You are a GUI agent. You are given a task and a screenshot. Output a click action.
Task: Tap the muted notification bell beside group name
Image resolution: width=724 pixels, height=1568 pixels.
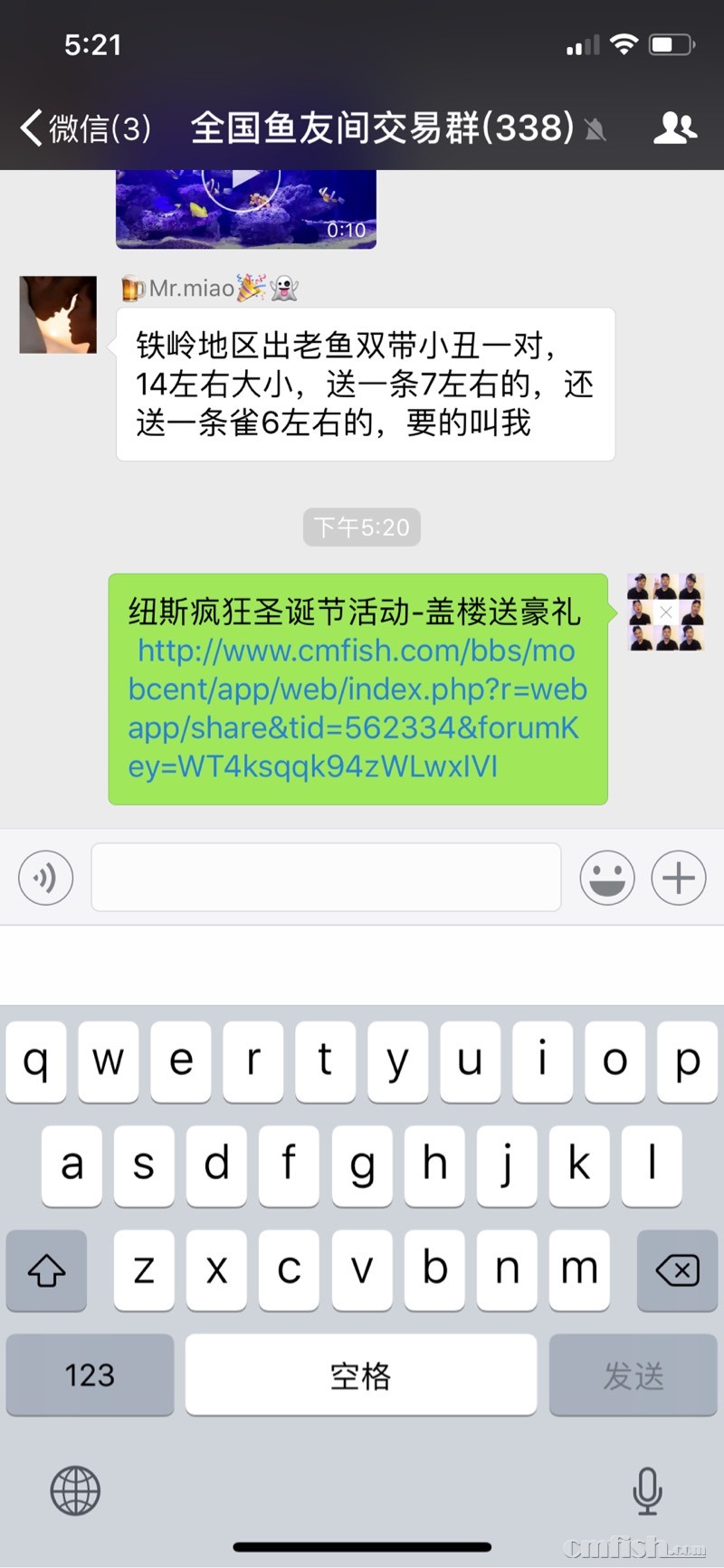597,128
